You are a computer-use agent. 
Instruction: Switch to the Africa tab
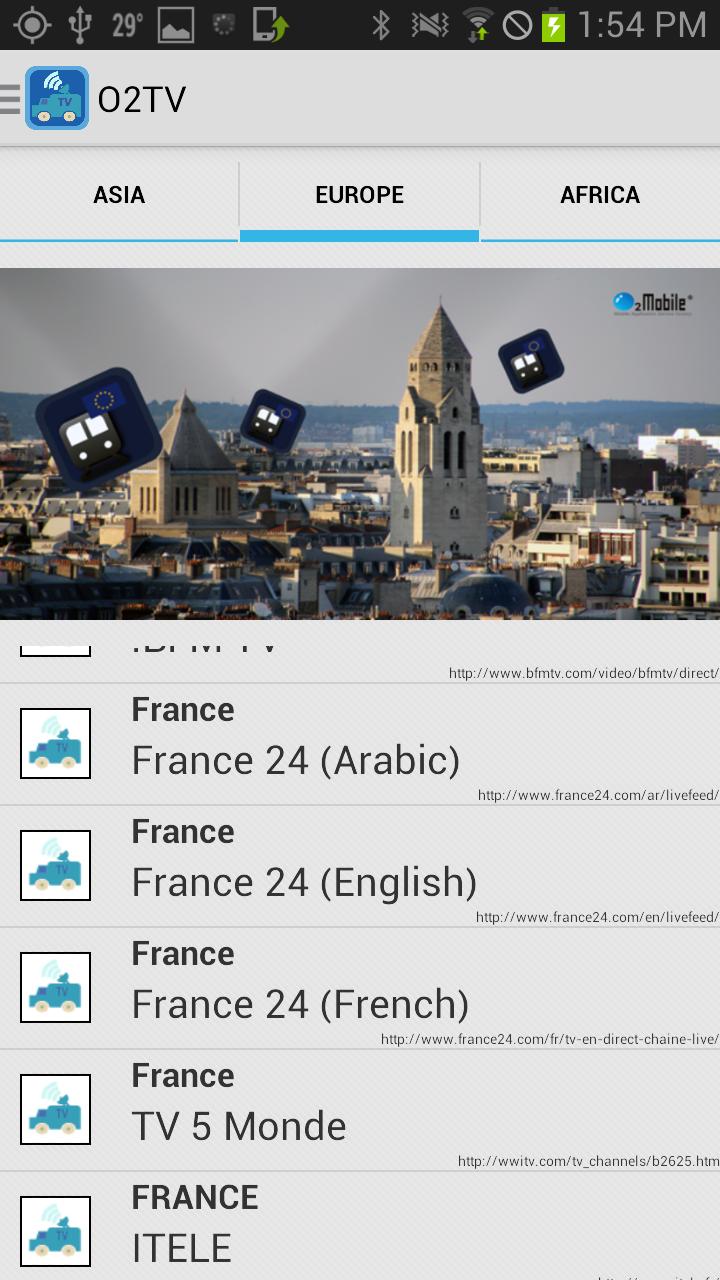(600, 195)
